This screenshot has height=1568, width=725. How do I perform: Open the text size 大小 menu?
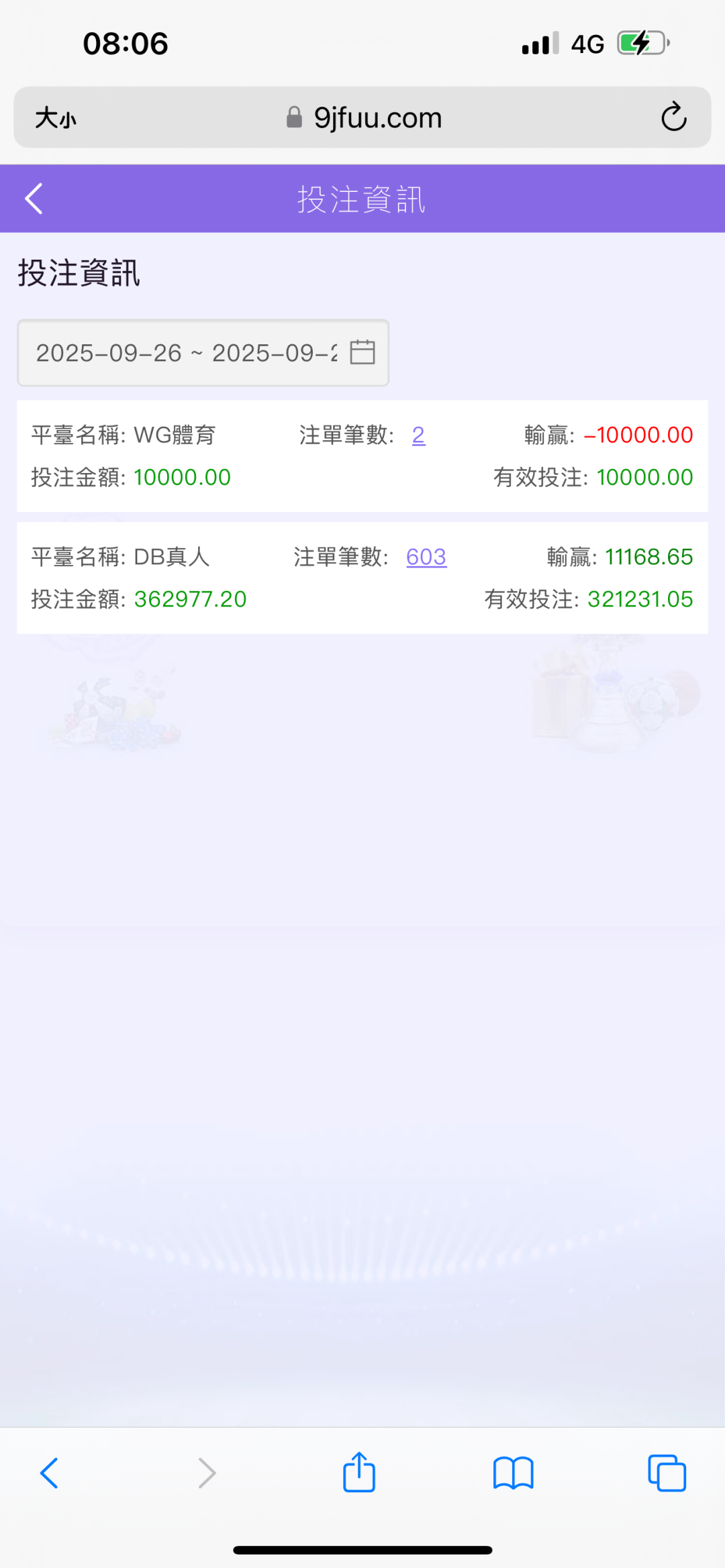(56, 118)
